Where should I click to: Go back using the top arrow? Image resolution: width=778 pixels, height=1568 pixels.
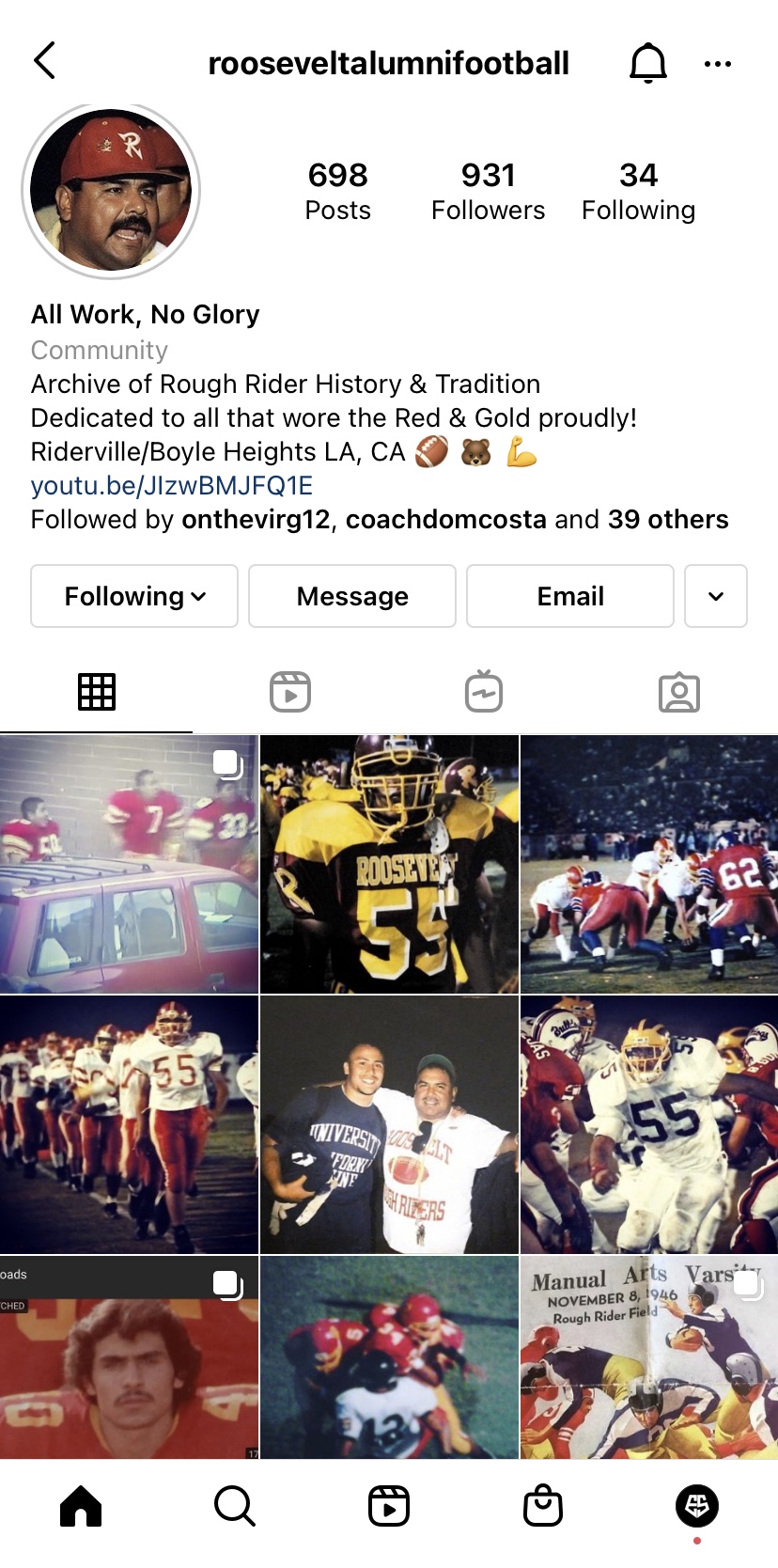click(x=44, y=61)
